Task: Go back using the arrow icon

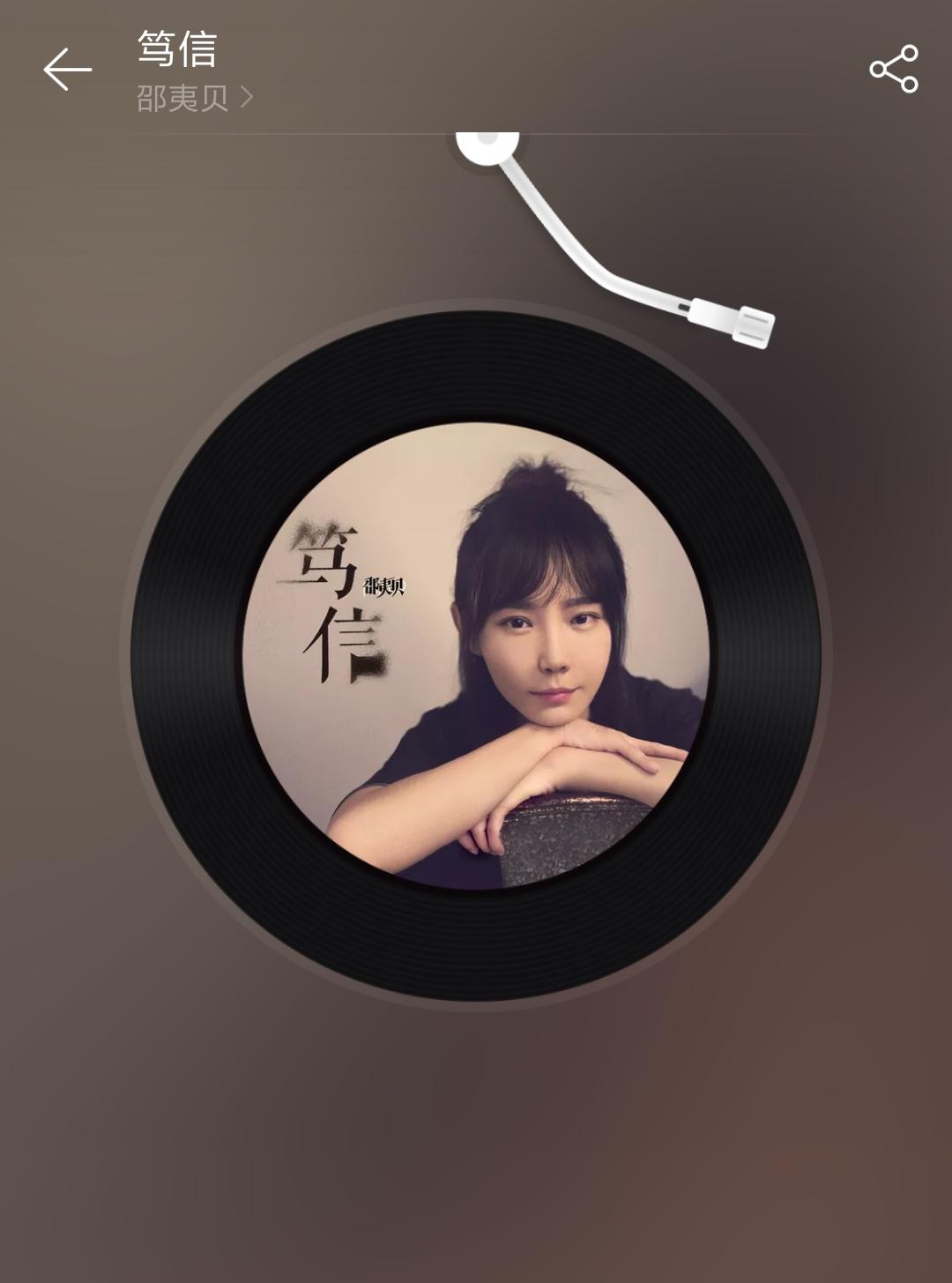Action: tap(68, 70)
